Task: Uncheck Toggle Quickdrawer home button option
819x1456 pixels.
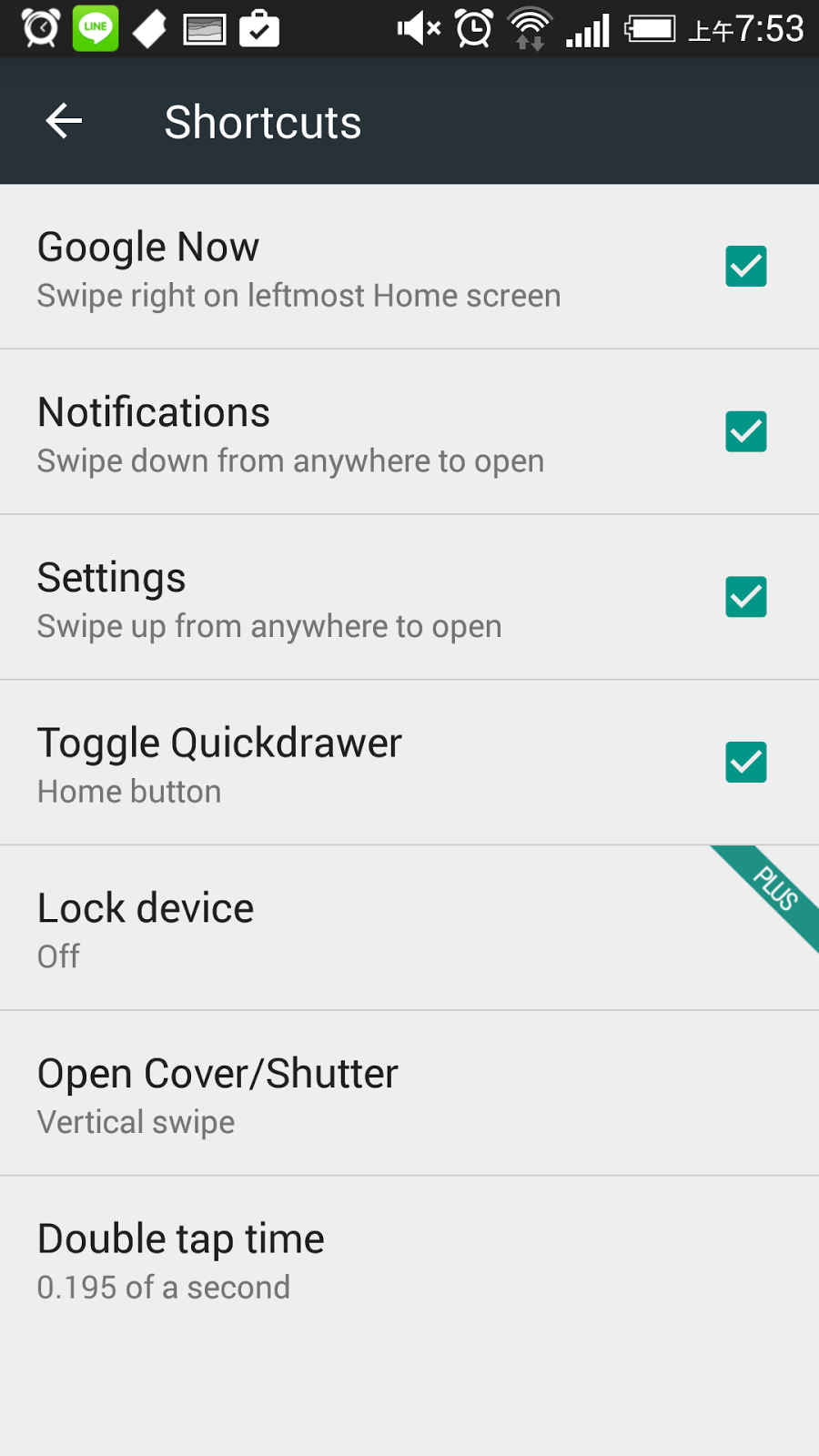Action: [745, 763]
